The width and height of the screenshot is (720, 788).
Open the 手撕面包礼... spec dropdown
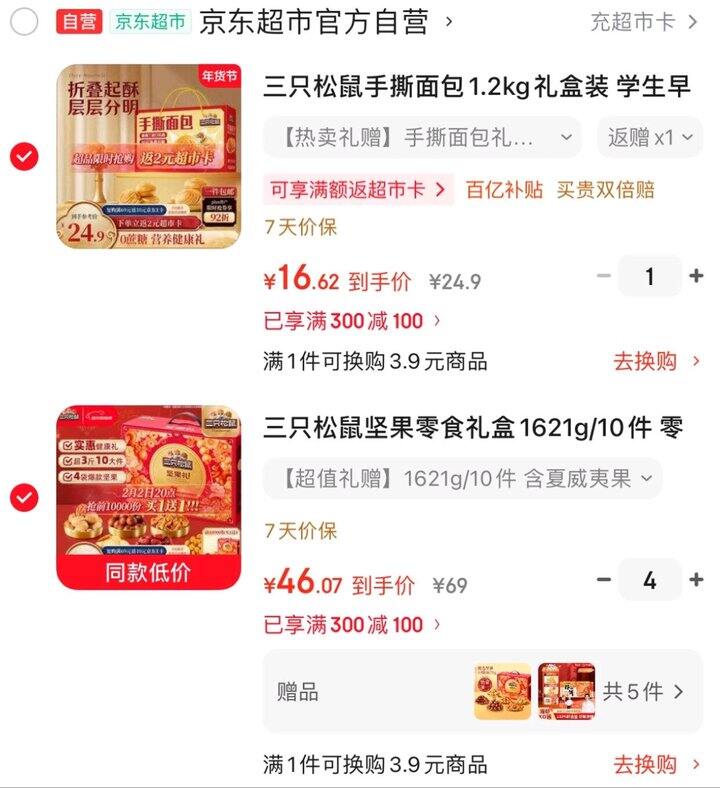click(420, 137)
